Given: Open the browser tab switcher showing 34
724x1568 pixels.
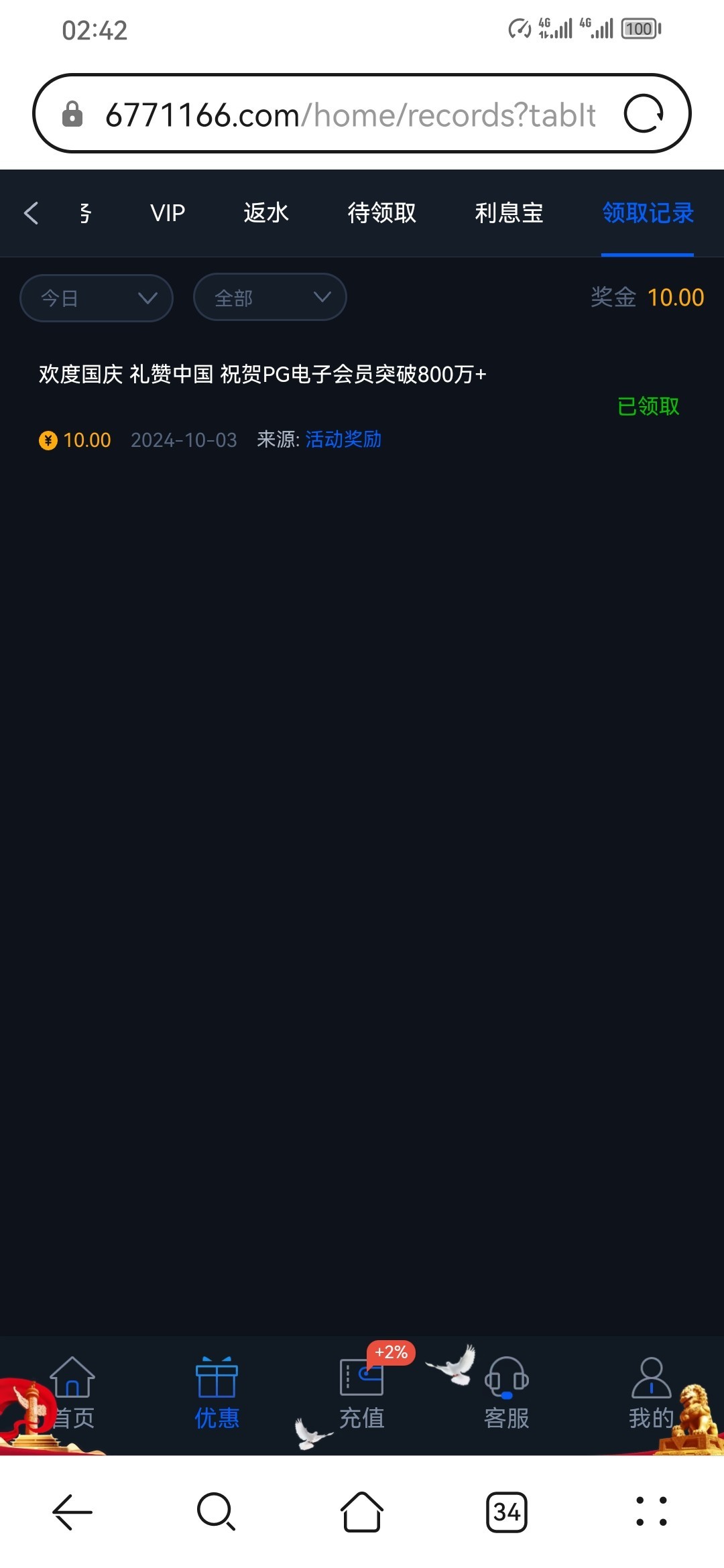Looking at the screenshot, I should [x=506, y=1512].
